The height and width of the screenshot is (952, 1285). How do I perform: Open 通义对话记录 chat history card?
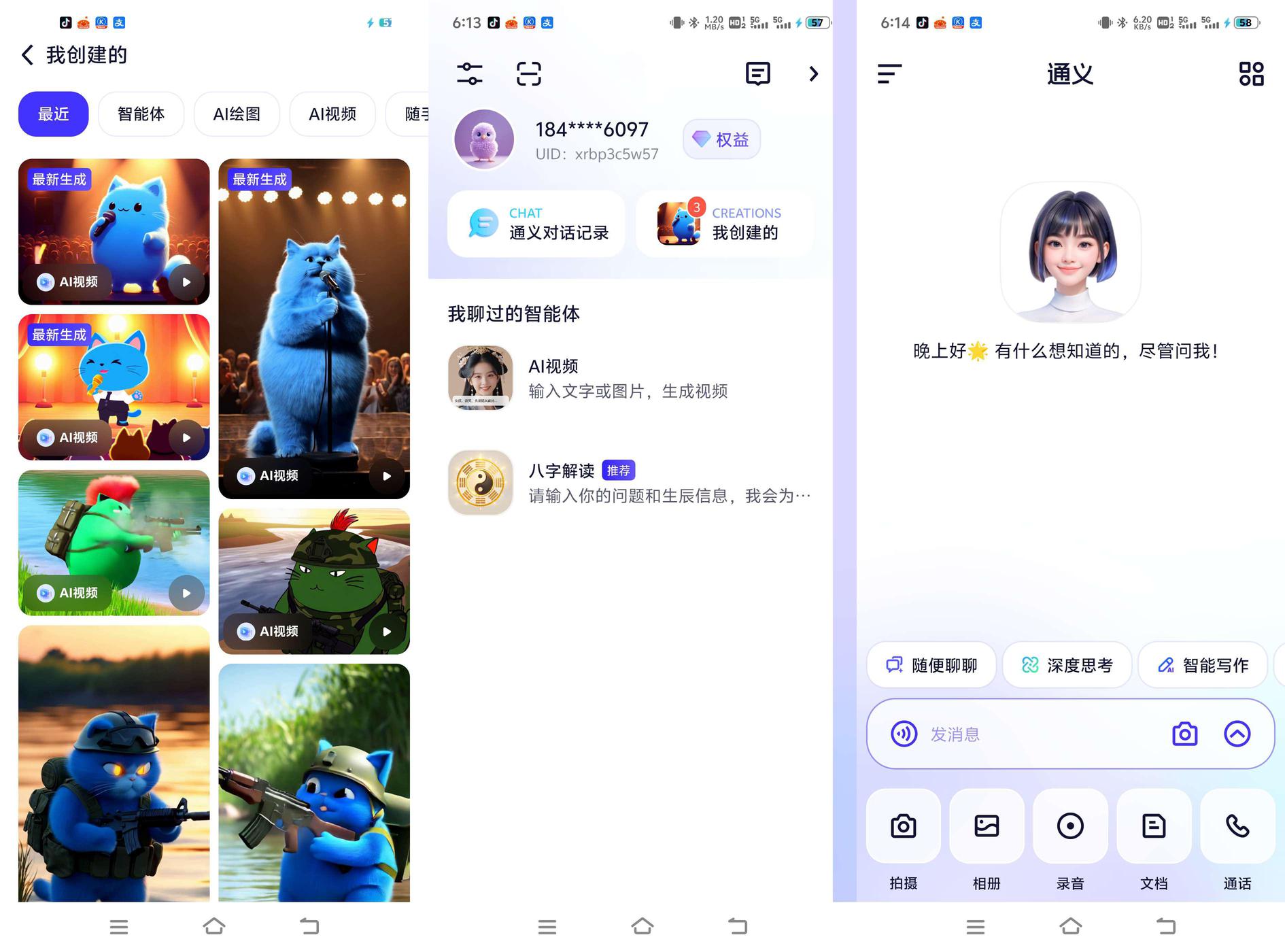pos(536,224)
